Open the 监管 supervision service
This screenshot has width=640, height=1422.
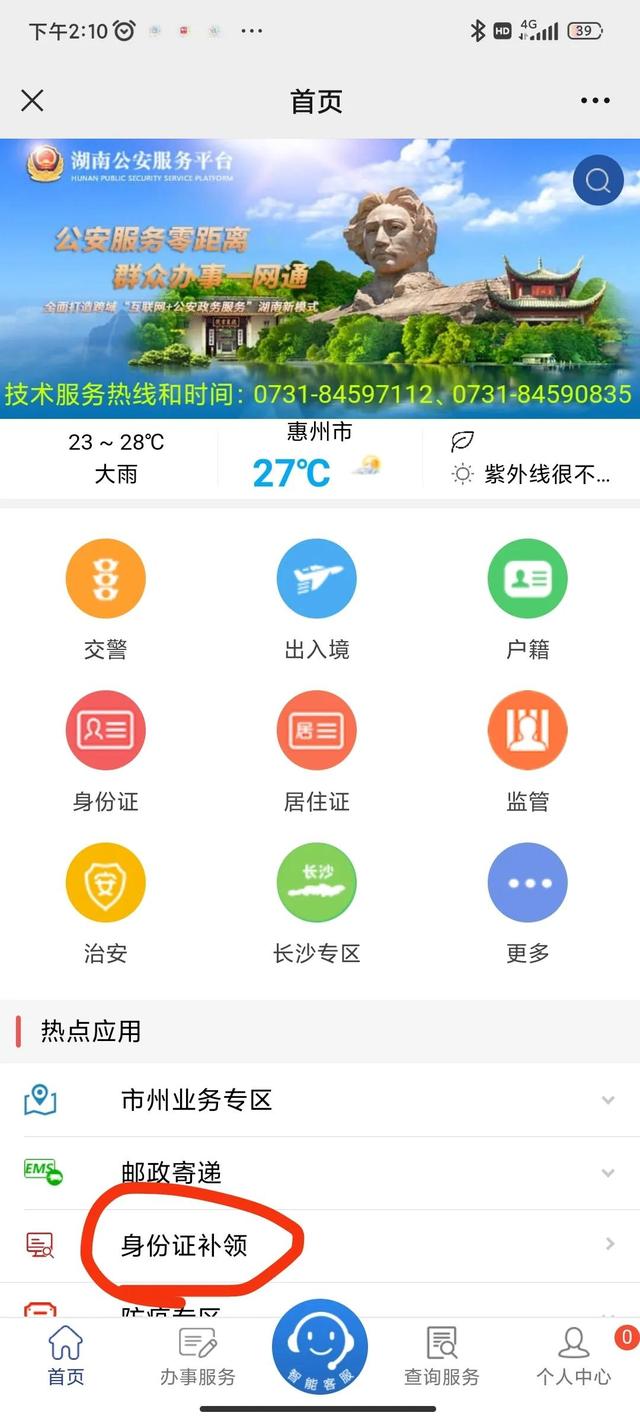coord(527,731)
